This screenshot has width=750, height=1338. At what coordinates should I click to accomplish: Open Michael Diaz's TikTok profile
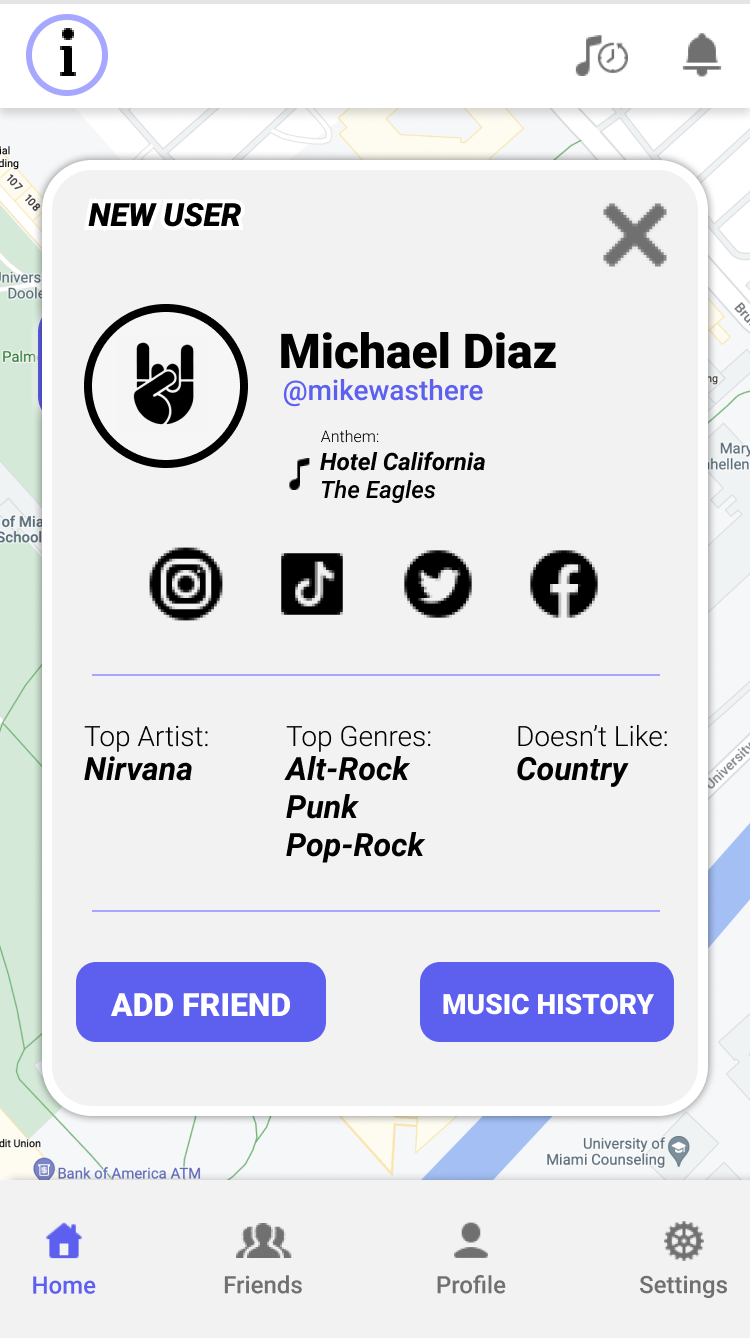[x=312, y=584]
